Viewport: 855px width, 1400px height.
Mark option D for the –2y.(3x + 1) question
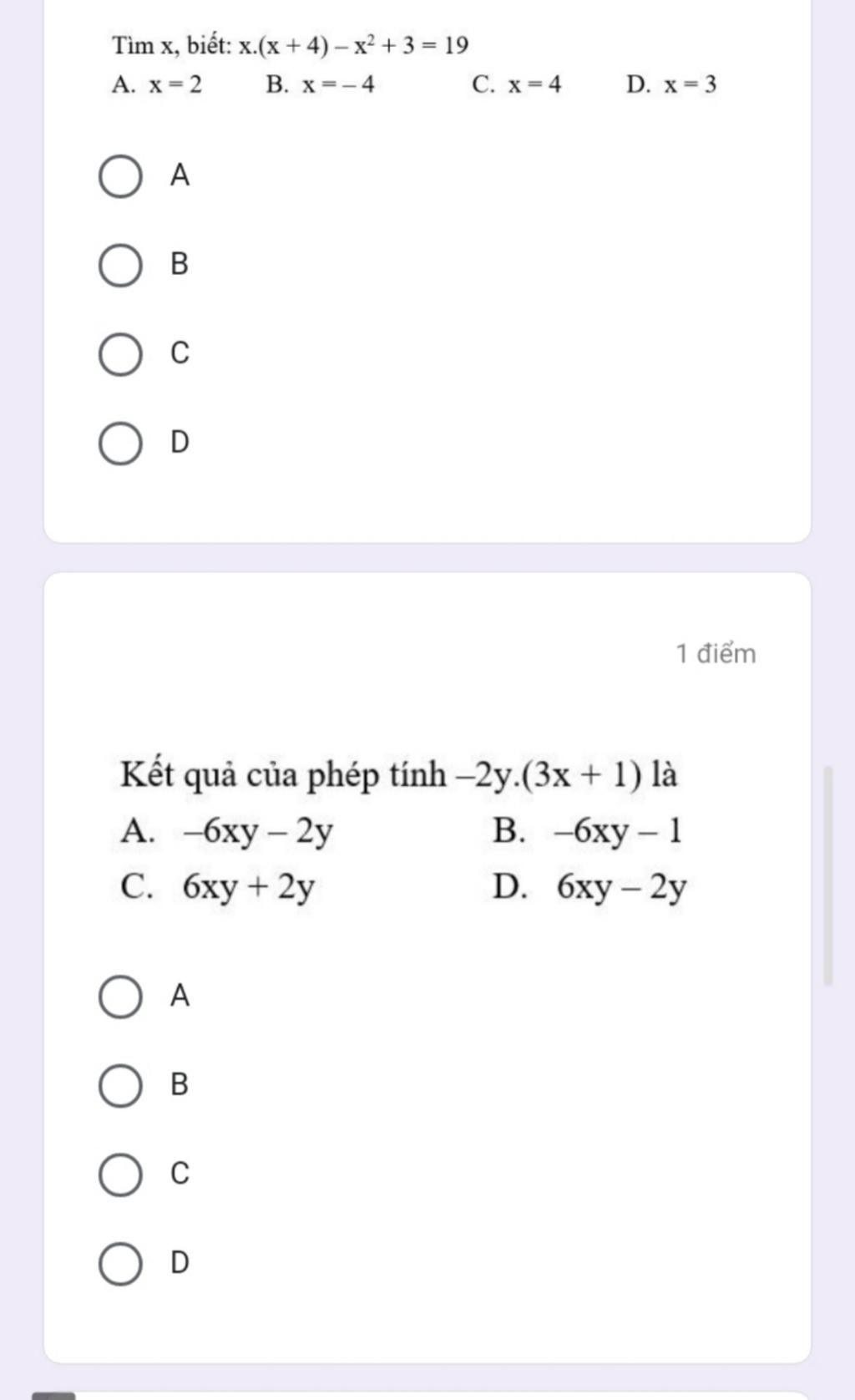120,1263
